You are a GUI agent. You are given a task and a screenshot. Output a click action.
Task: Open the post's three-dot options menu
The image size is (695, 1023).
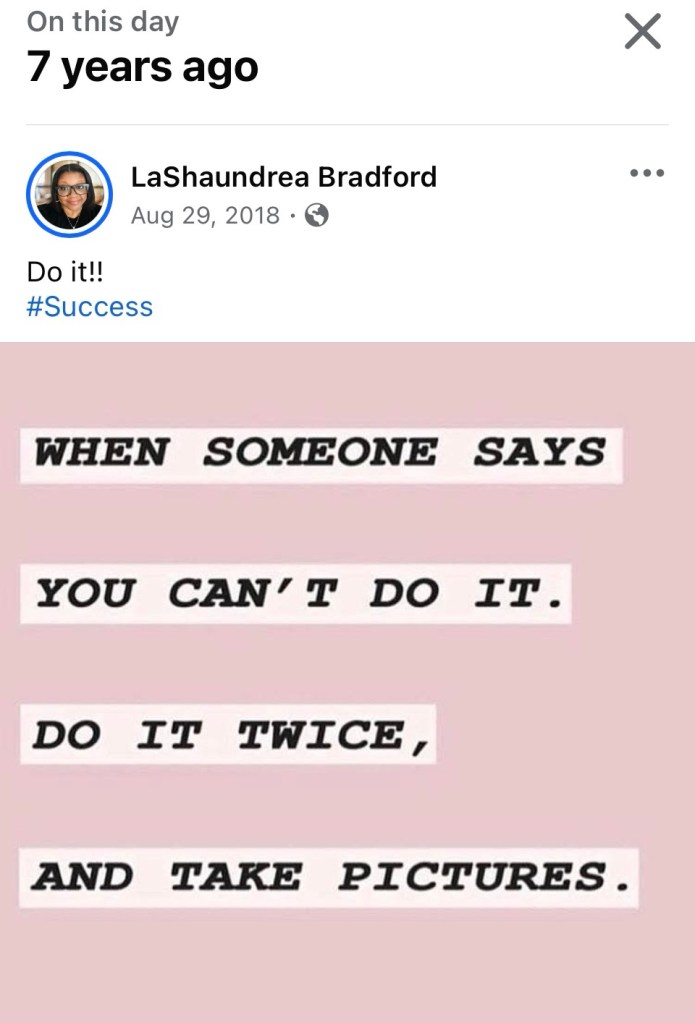point(647,174)
